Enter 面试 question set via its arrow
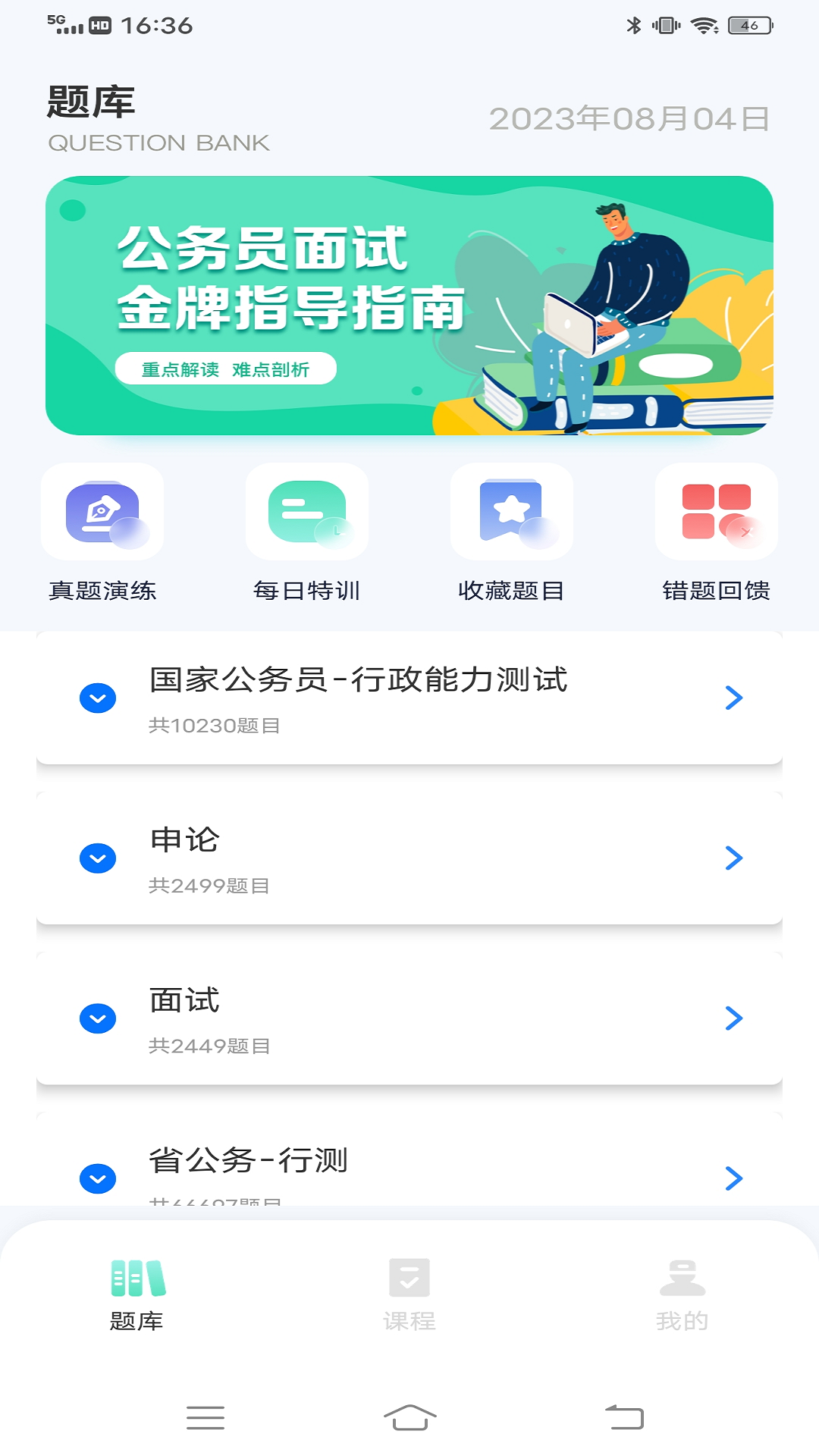Viewport: 819px width, 1456px height. tap(733, 1018)
